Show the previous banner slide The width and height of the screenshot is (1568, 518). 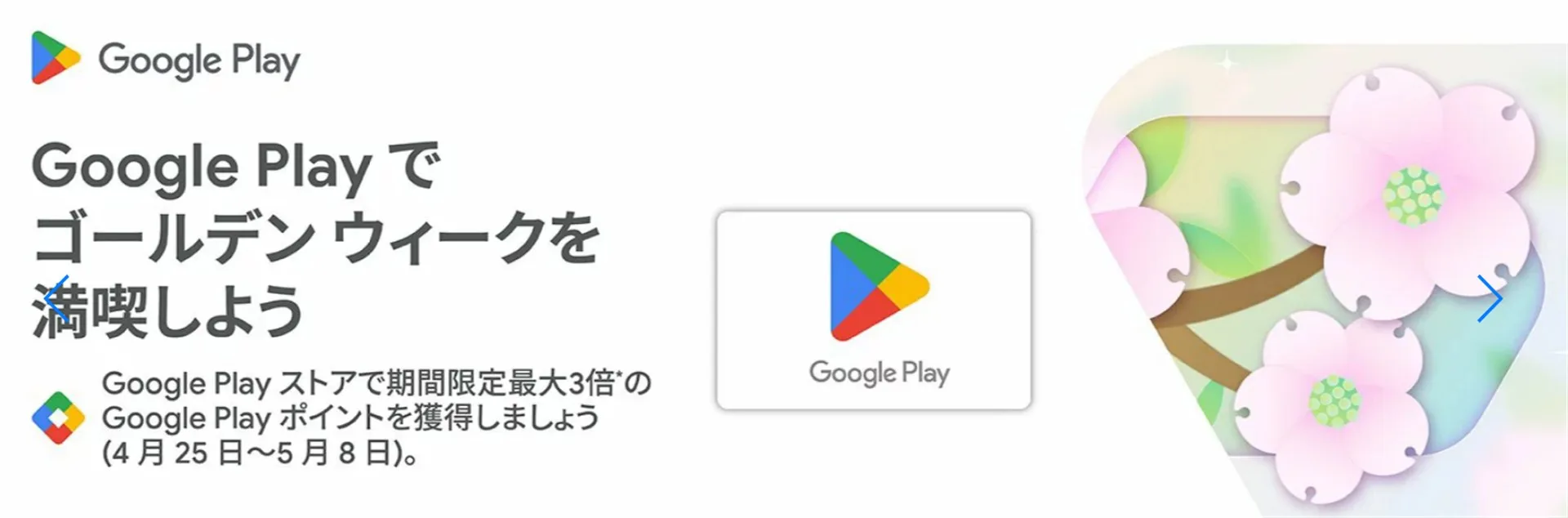[x=57, y=299]
